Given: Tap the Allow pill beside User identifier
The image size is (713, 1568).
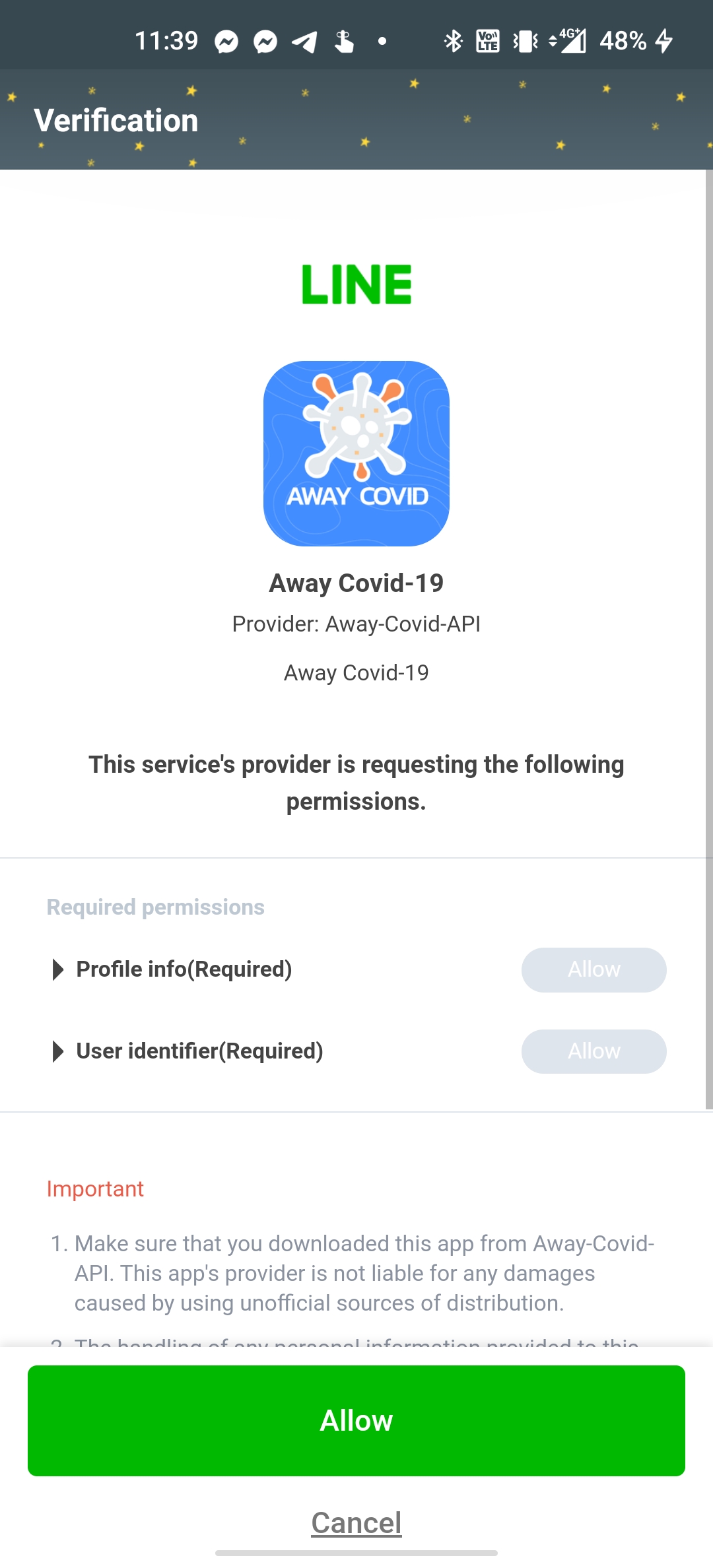Looking at the screenshot, I should click(x=594, y=1051).
